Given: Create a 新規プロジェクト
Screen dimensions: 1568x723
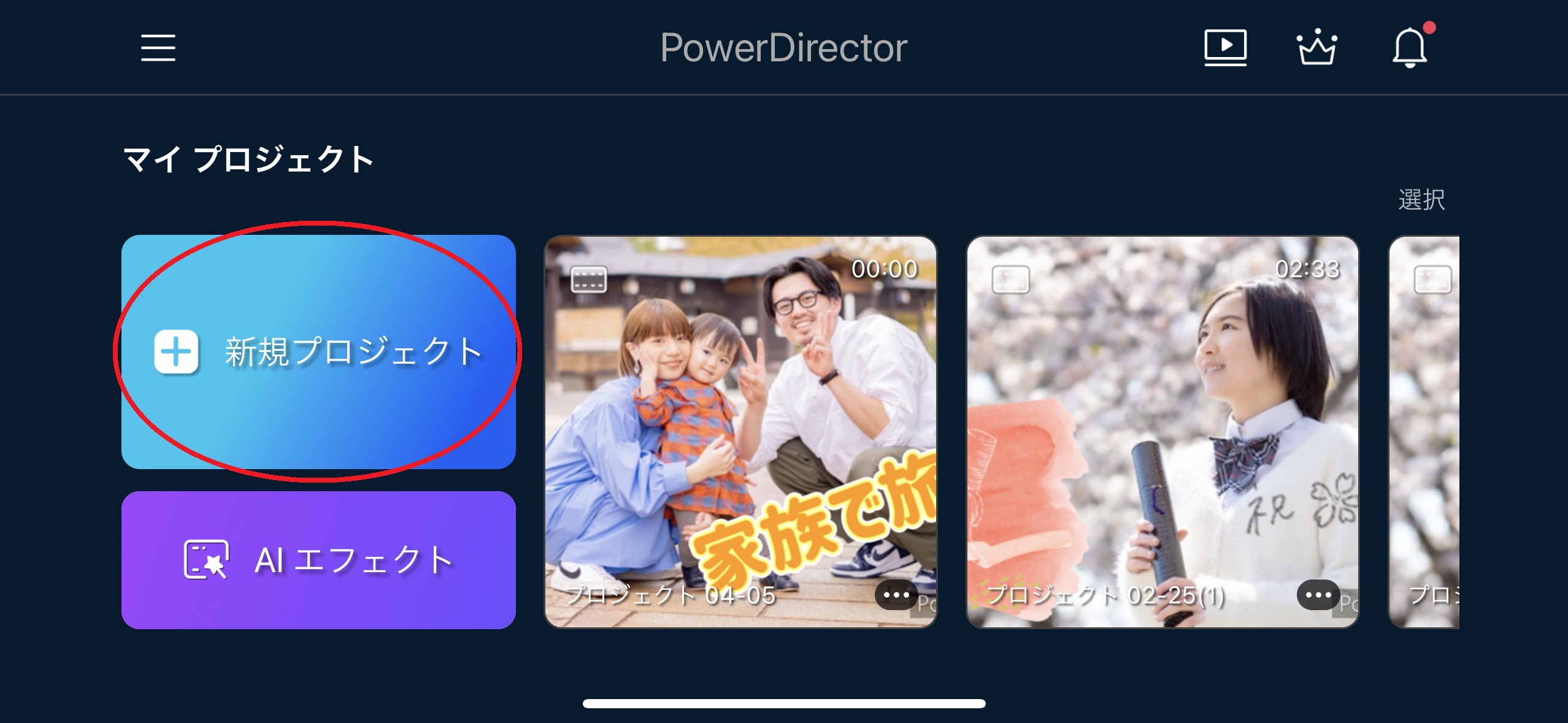Looking at the screenshot, I should (318, 352).
